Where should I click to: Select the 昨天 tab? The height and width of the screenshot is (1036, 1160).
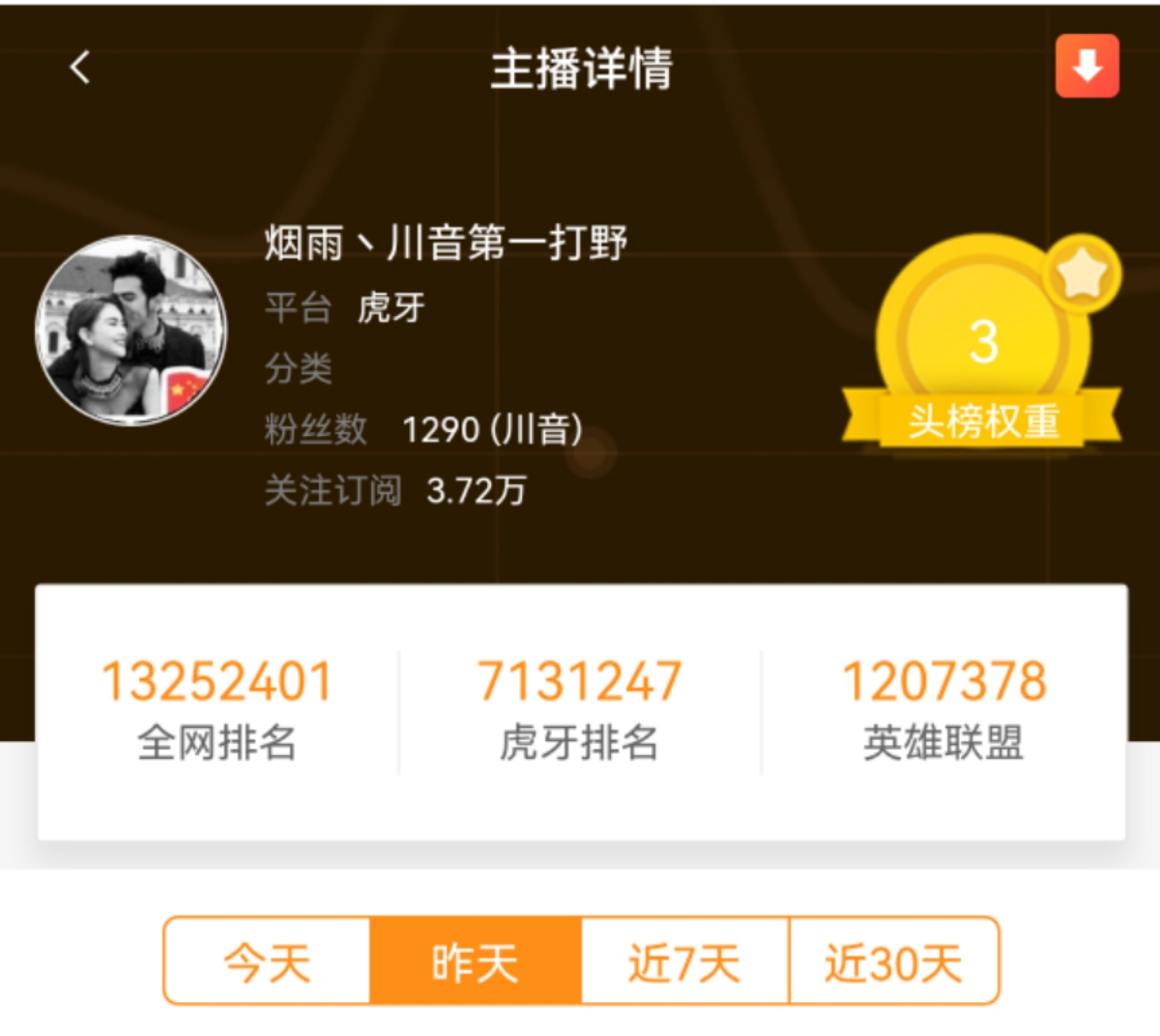(x=476, y=962)
